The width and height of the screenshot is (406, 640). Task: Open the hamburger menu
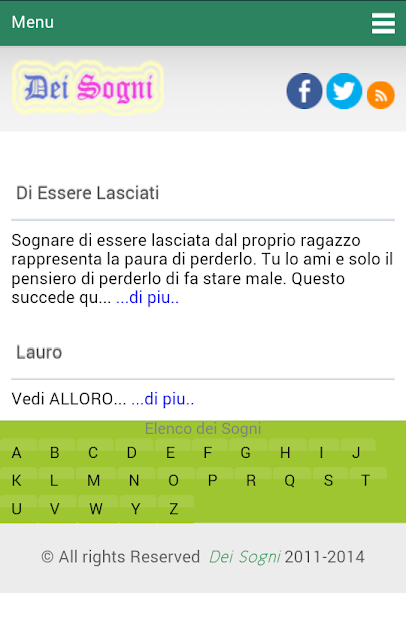[383, 23]
